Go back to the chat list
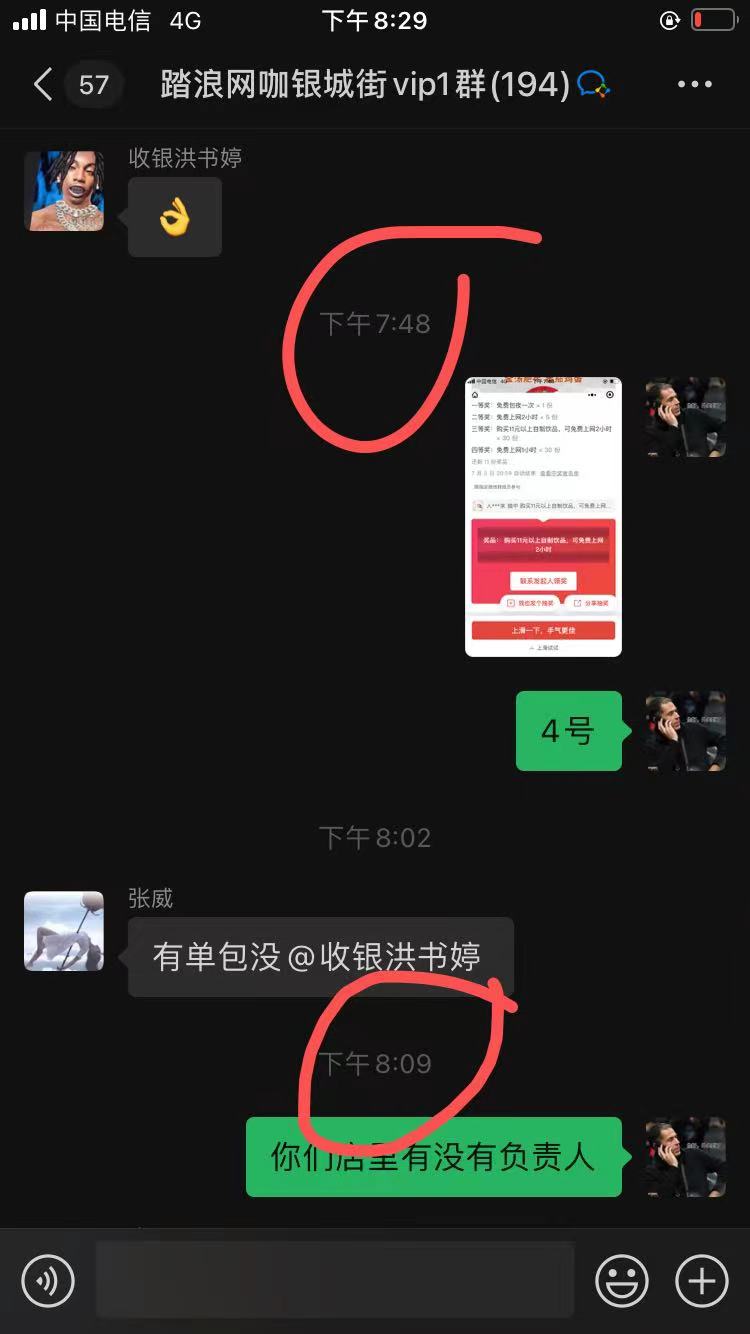This screenshot has height=1334, width=750. 43,85
